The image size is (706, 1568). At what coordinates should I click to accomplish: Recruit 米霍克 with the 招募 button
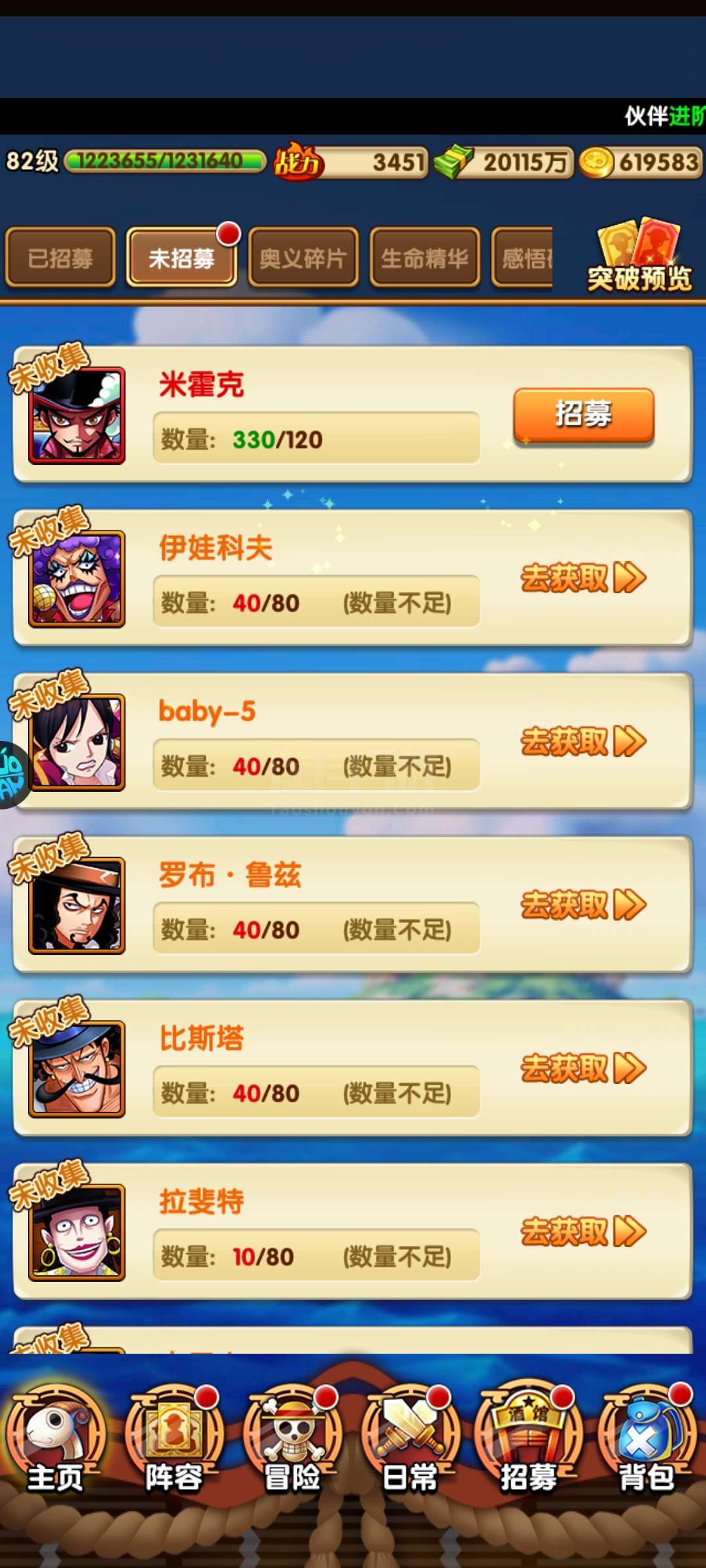[x=584, y=415]
